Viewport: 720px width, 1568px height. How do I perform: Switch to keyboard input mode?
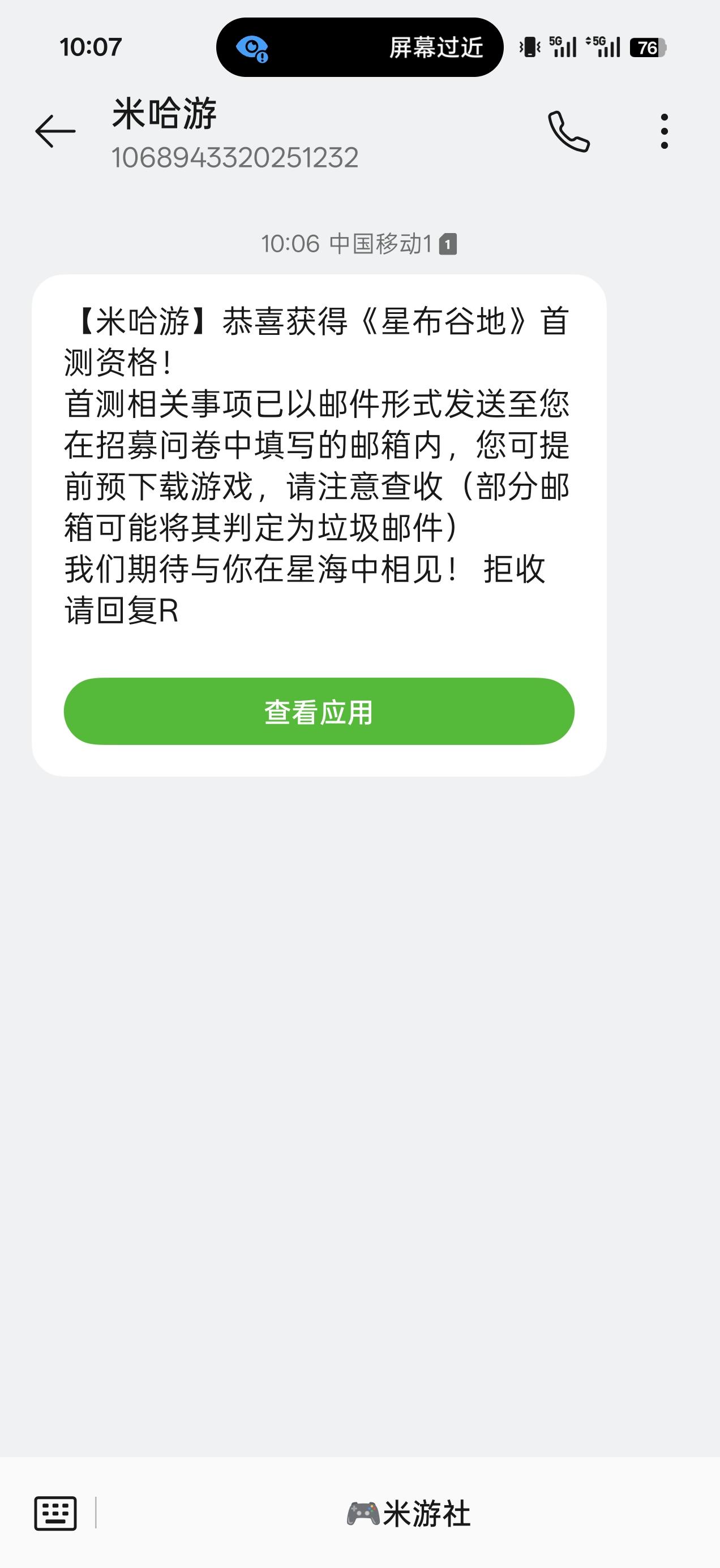click(55, 1513)
